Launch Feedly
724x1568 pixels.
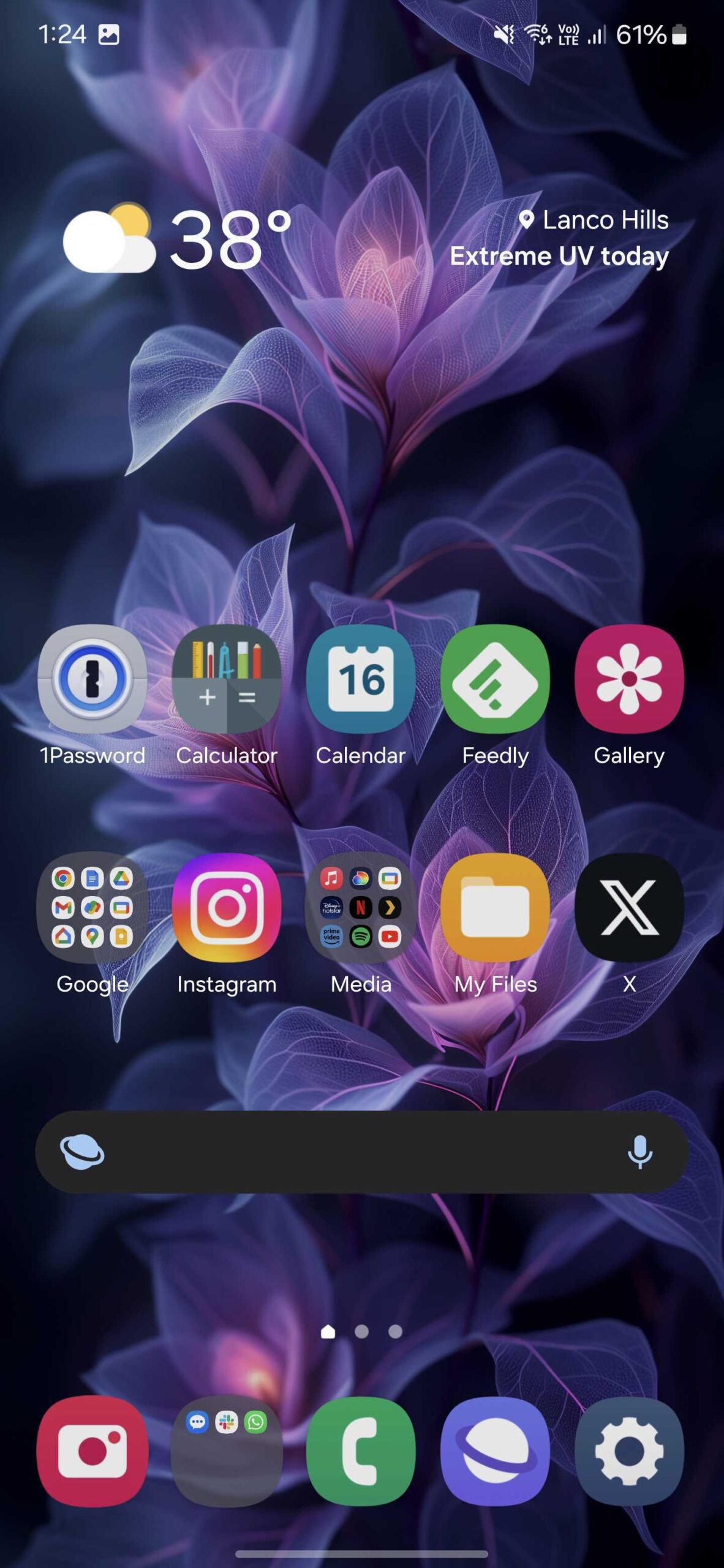click(495, 679)
